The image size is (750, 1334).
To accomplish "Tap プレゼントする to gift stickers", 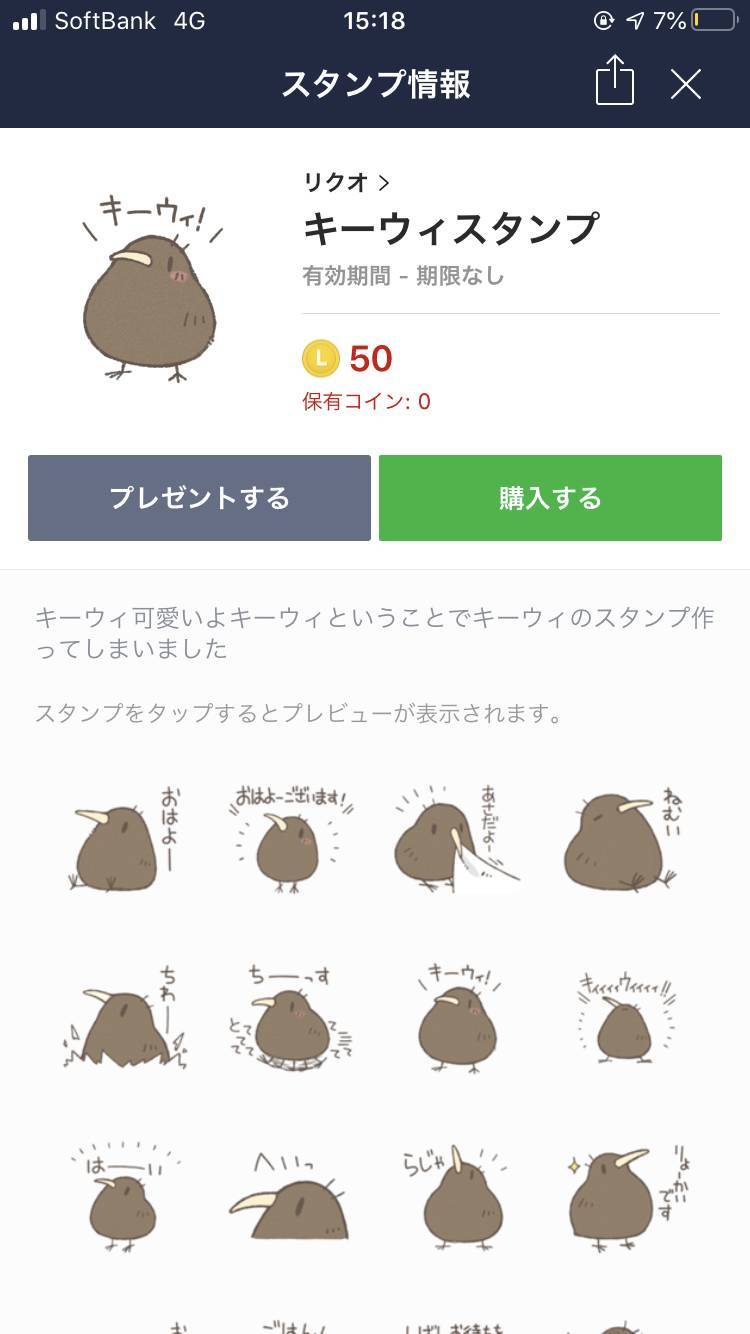I will point(199,498).
